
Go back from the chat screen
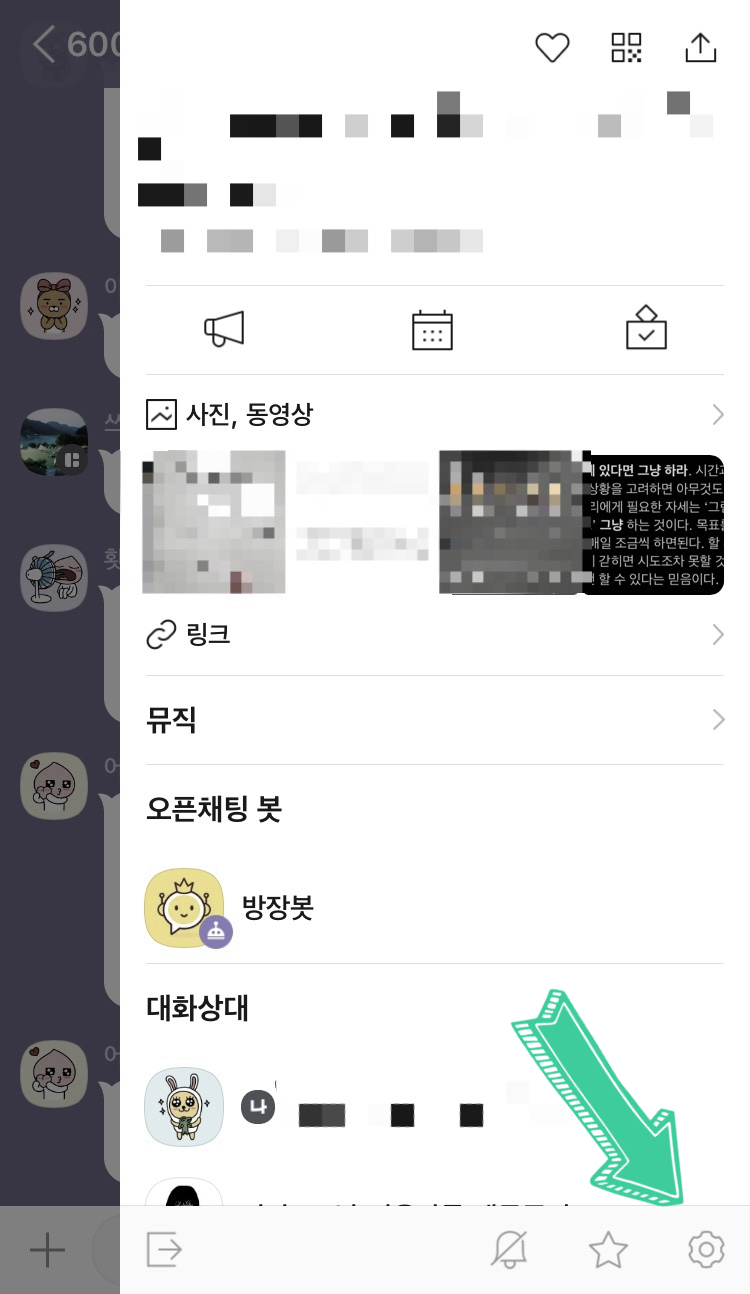tap(44, 44)
